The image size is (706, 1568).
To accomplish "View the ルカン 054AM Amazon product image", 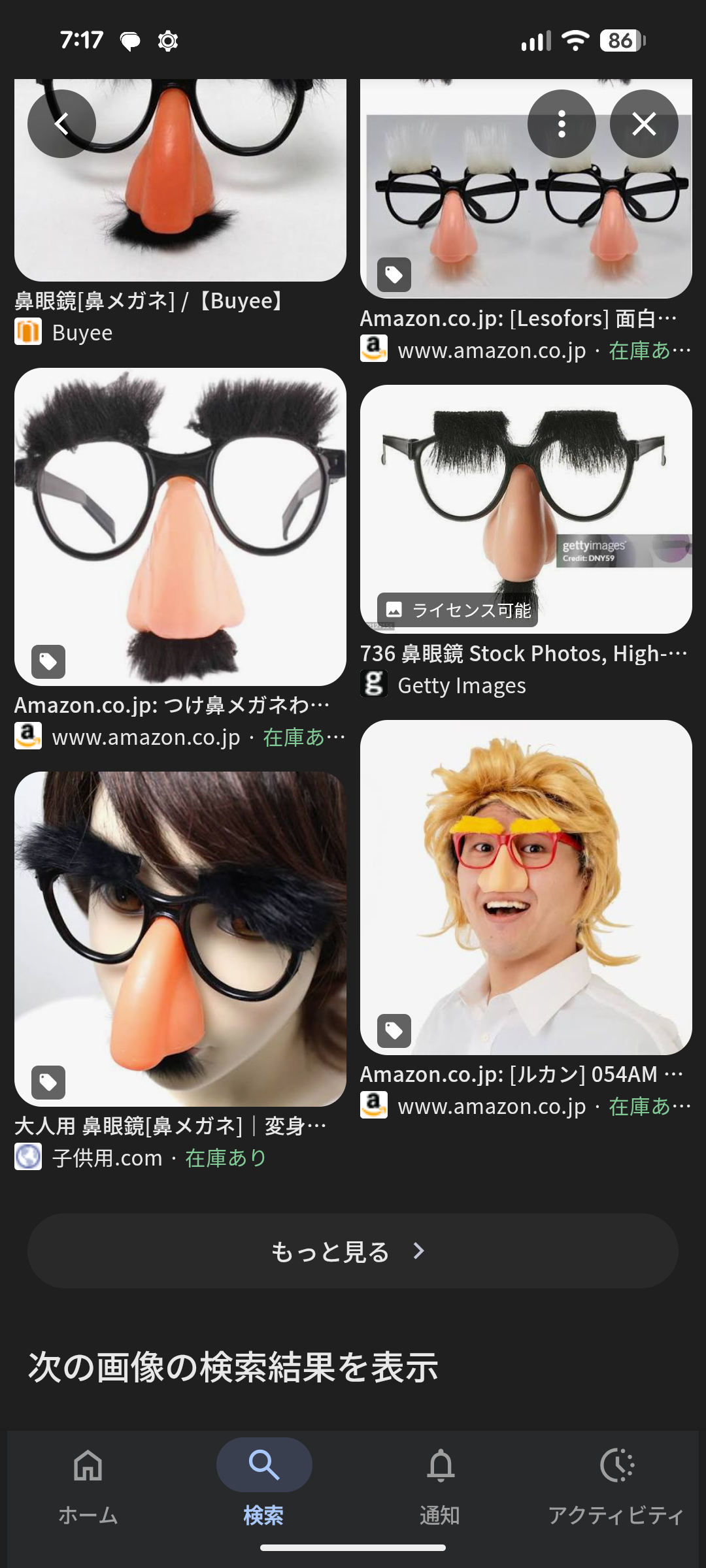I will (526, 887).
